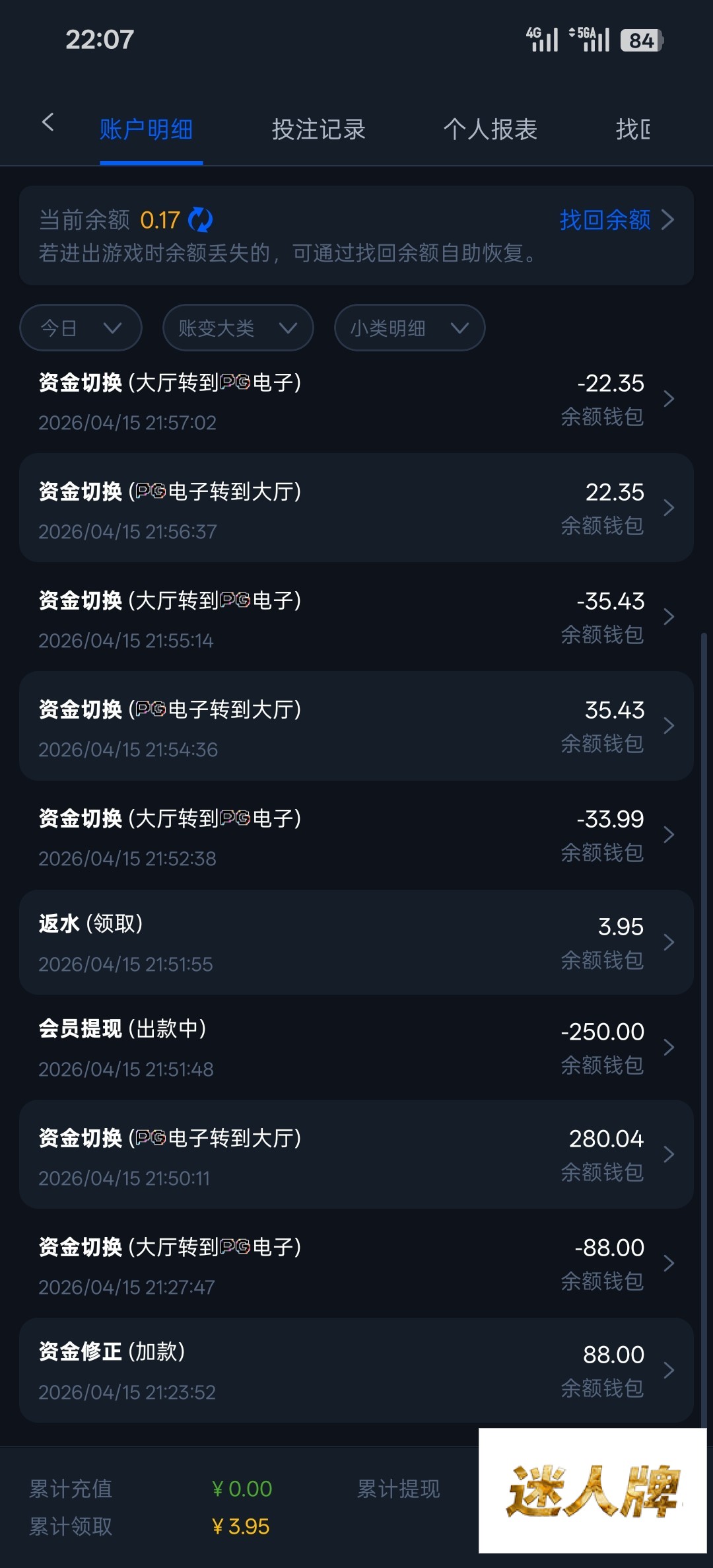
Task: Open the -33.99 transfer record at 21:52:38
Action: pyautogui.click(x=356, y=835)
